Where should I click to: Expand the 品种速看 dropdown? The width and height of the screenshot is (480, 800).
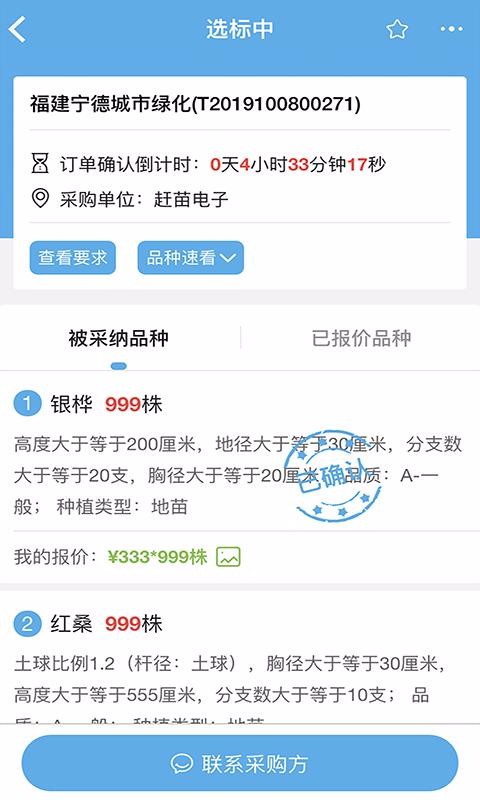pos(190,258)
